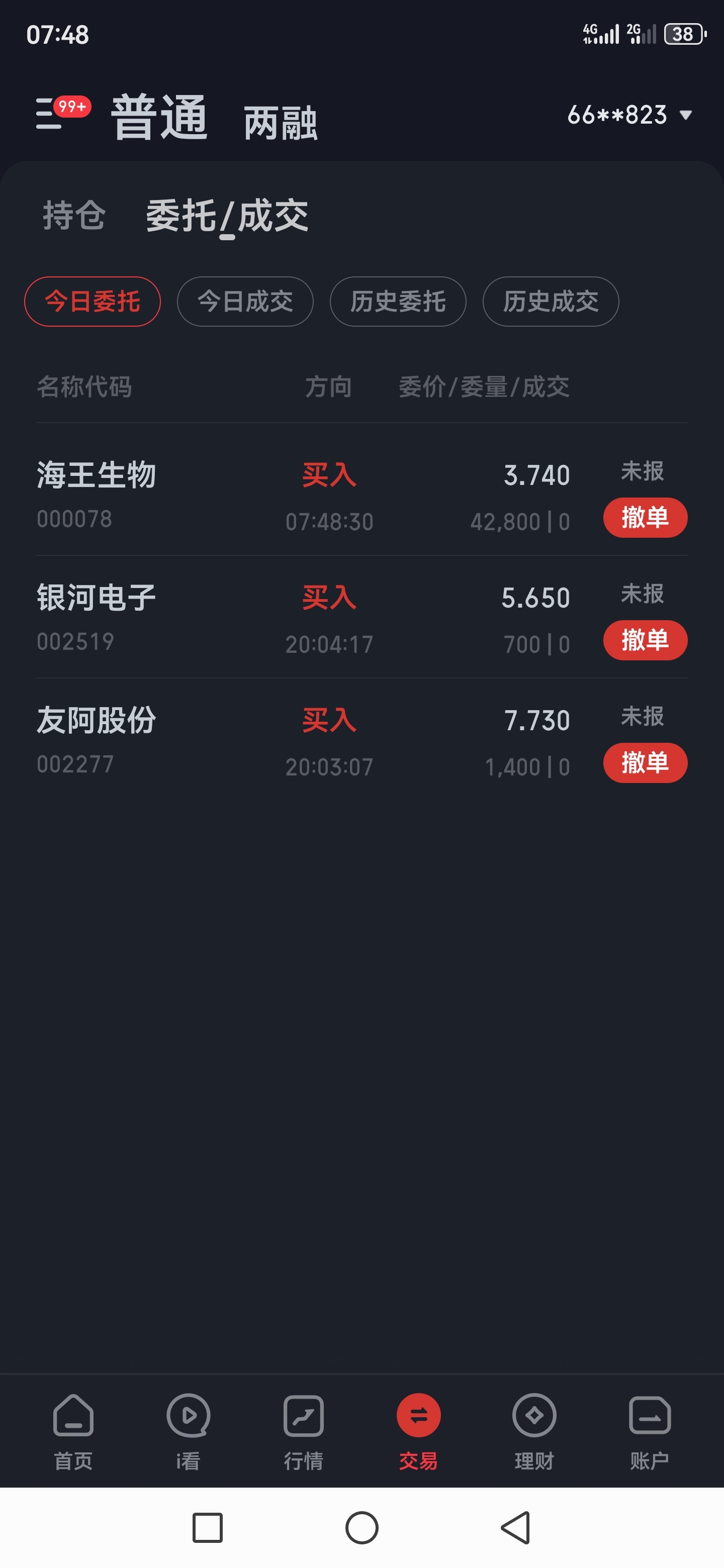Tap the system back button
724x1568 pixels.
pos(516,1528)
